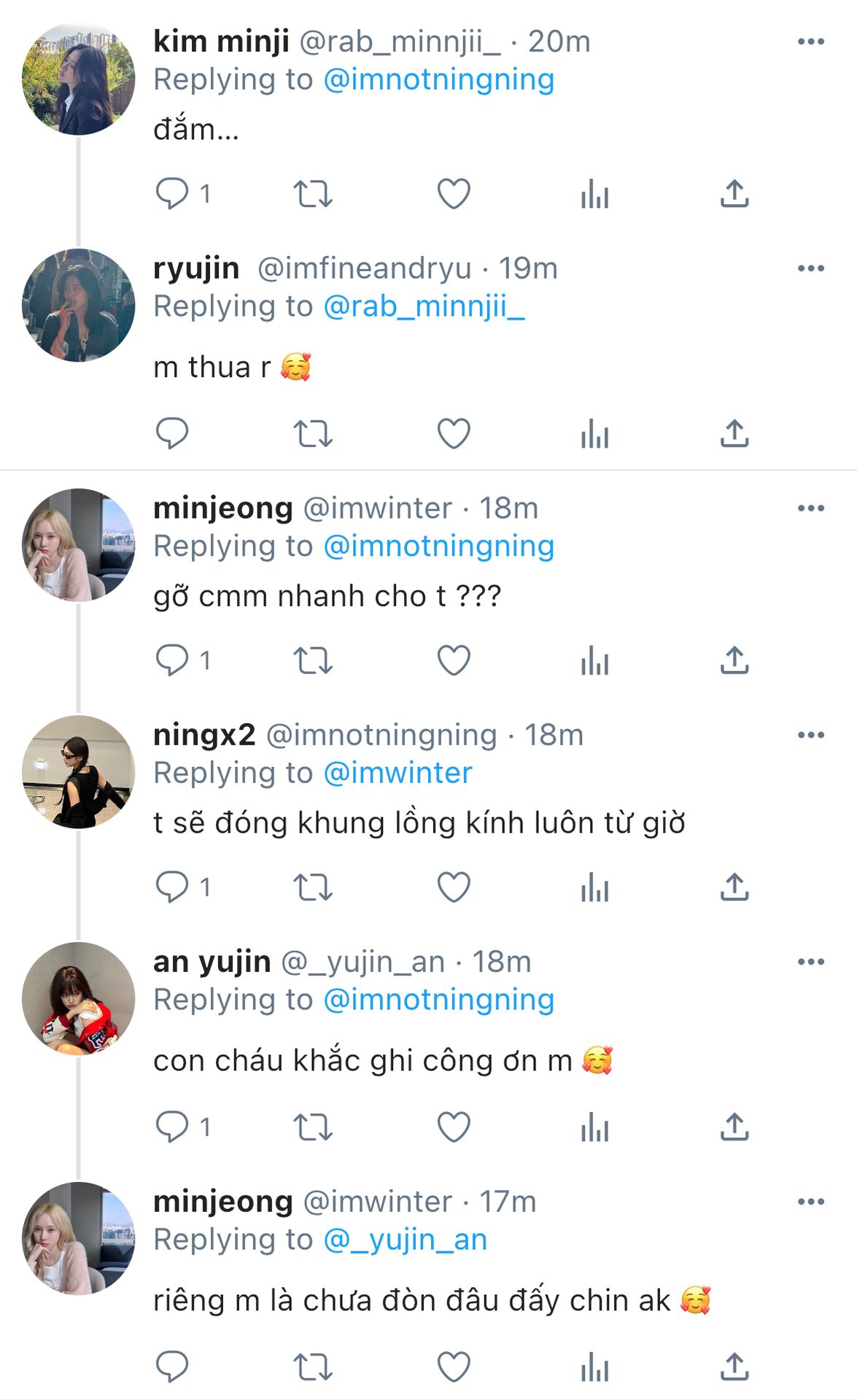
Task: Open the @rab_minnjii_ mention in ryujin's reply
Action: (423, 306)
